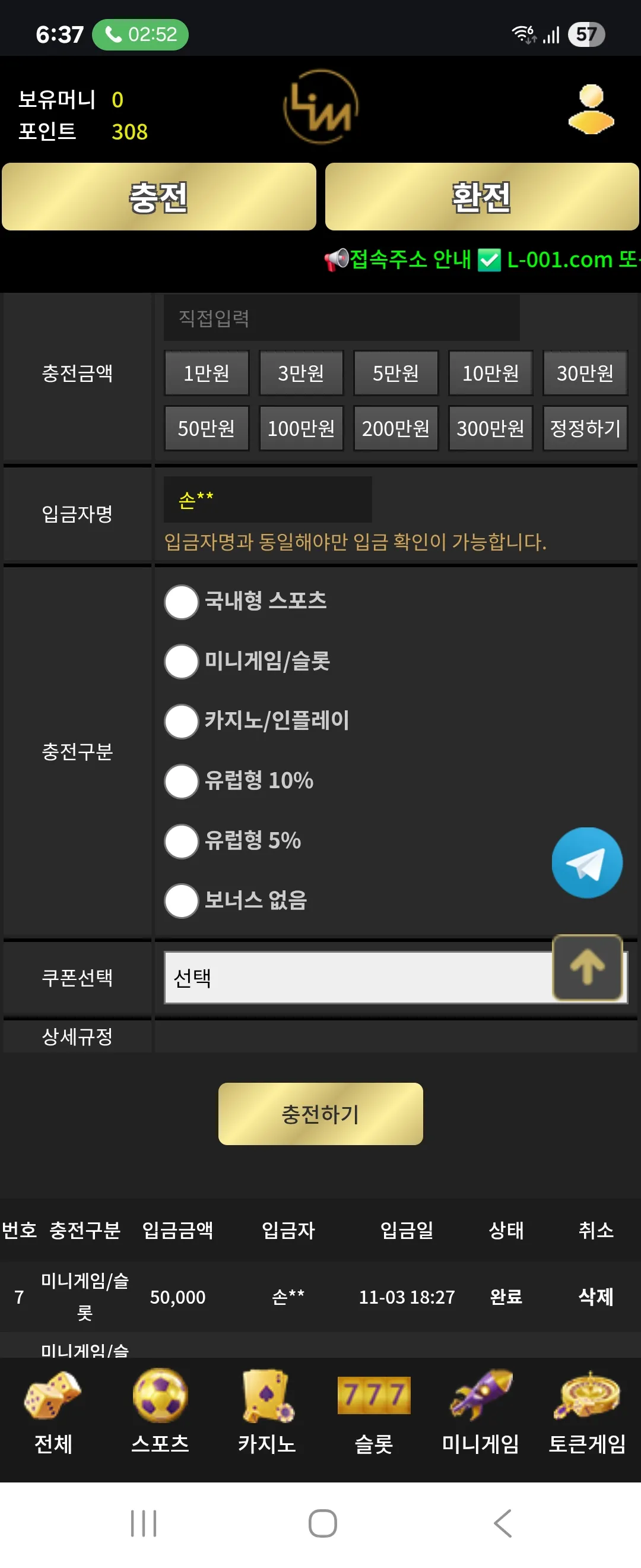Jump to top with the arrow button
641x1568 pixels.
[x=587, y=967]
